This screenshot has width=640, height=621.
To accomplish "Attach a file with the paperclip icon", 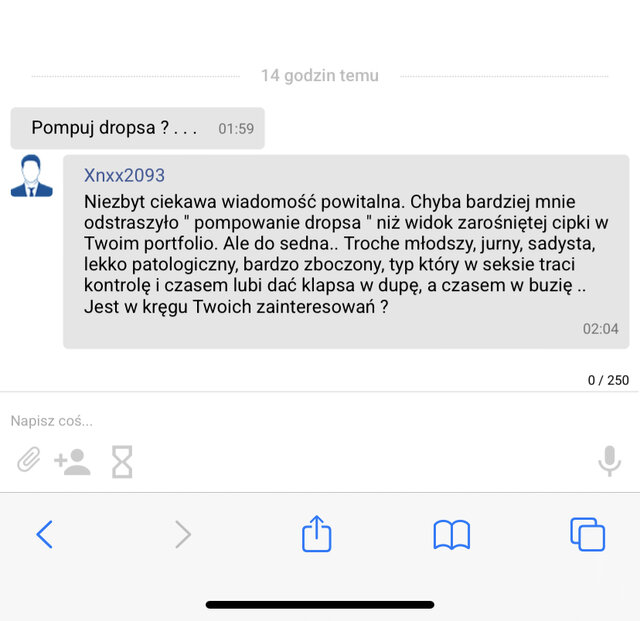I will coord(29,461).
